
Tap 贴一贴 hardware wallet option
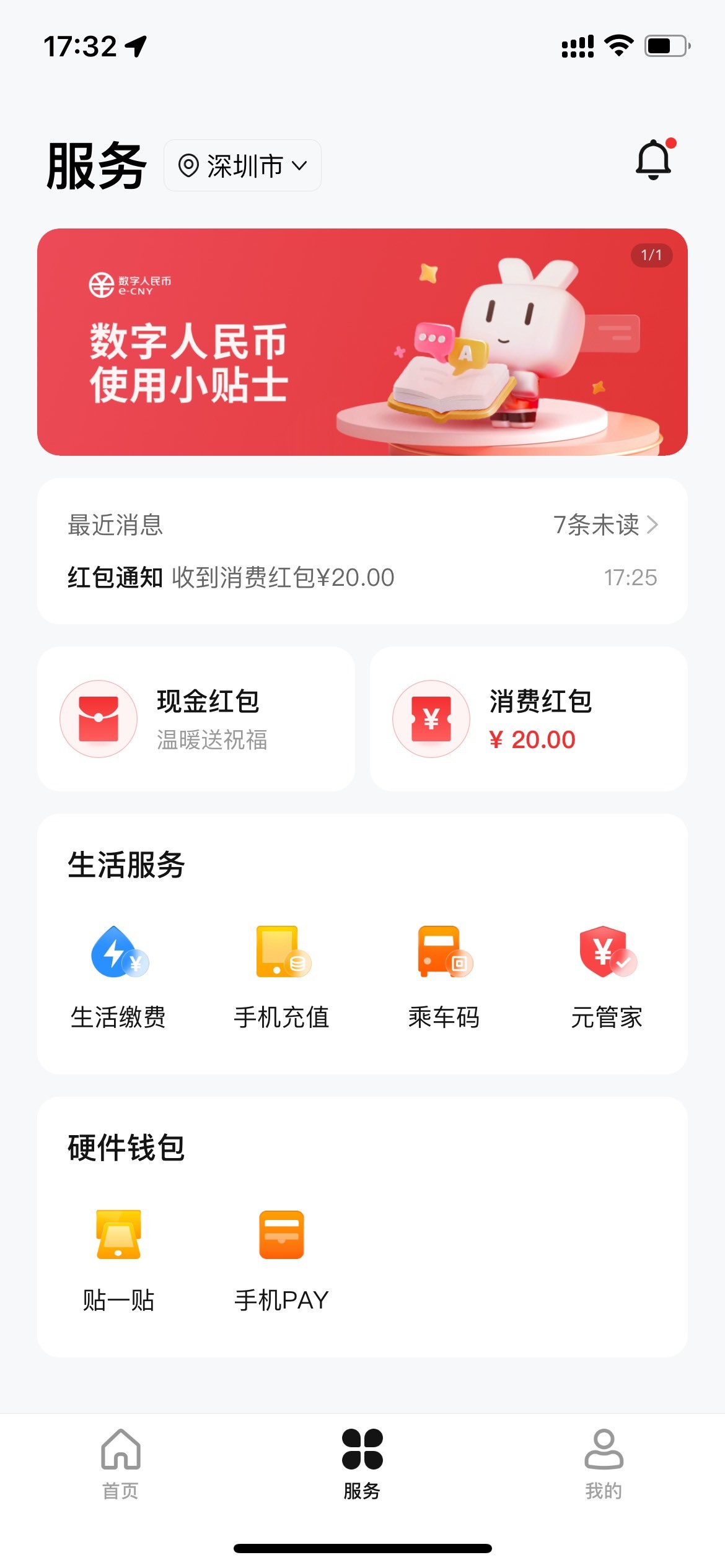(x=118, y=1260)
